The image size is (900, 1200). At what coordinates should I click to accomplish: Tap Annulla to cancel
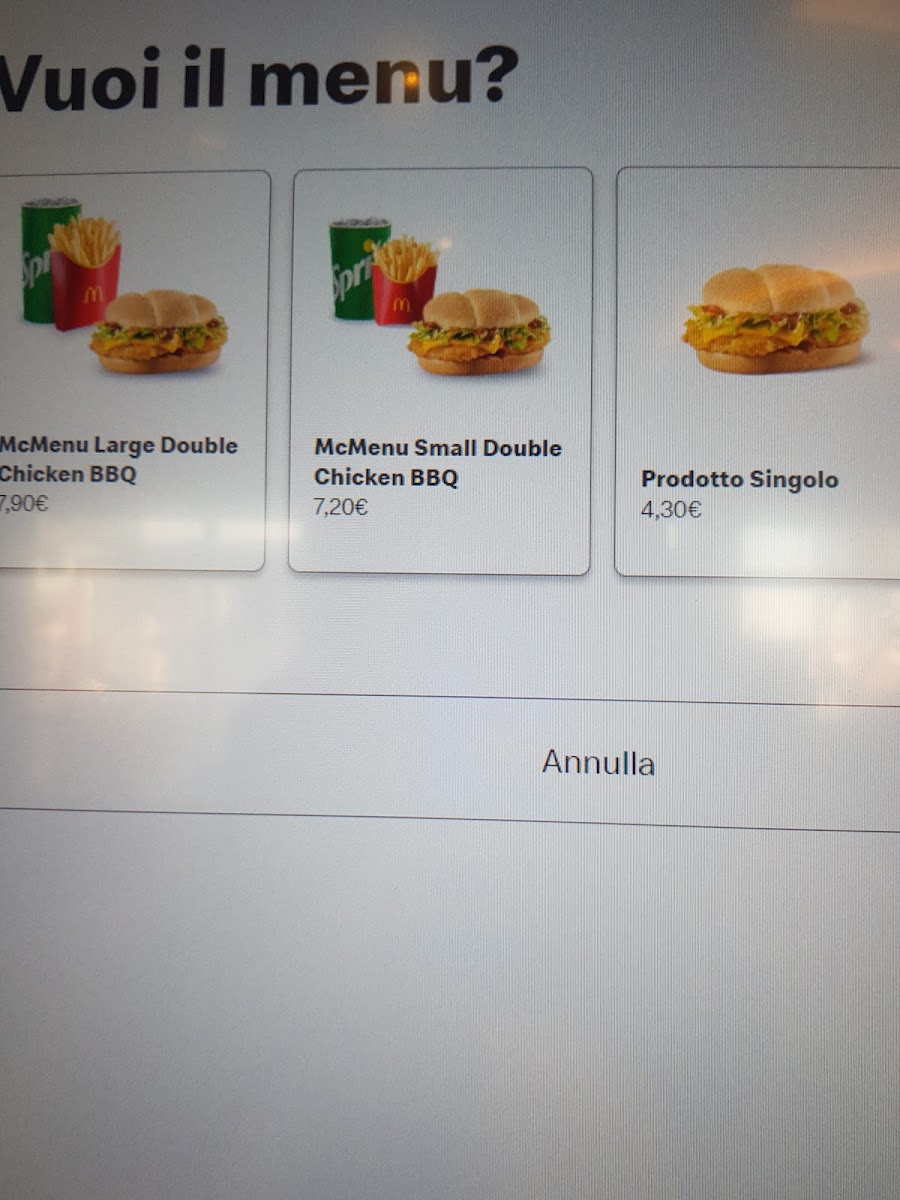598,763
